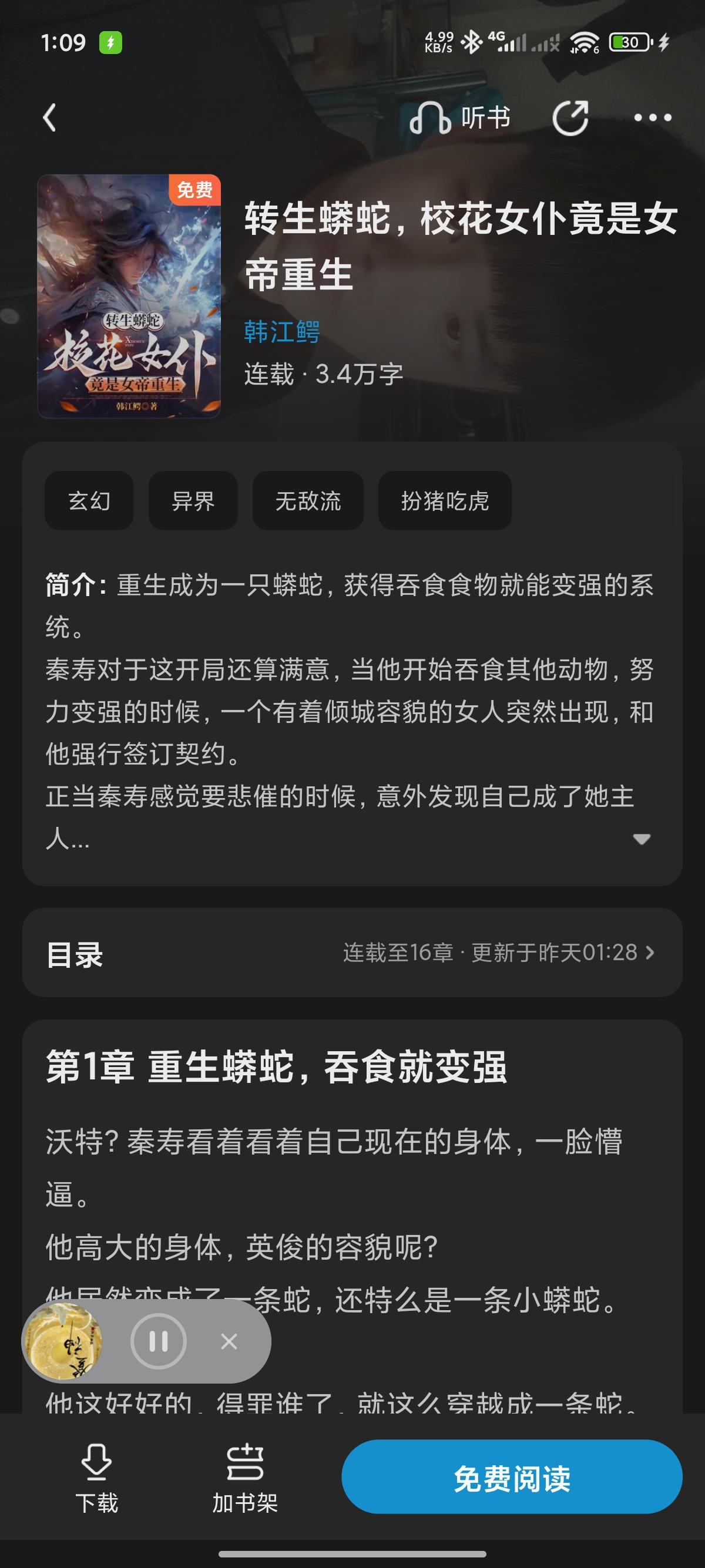
Task: Close the floating audio player
Action: 229,1341
